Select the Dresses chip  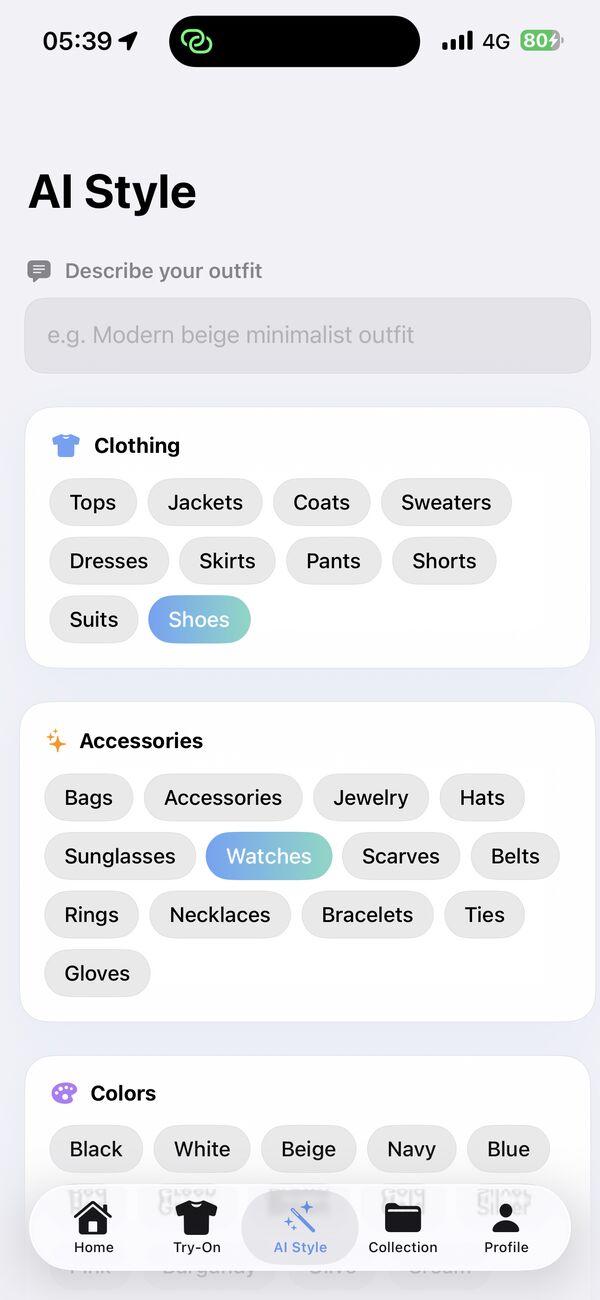tap(109, 561)
